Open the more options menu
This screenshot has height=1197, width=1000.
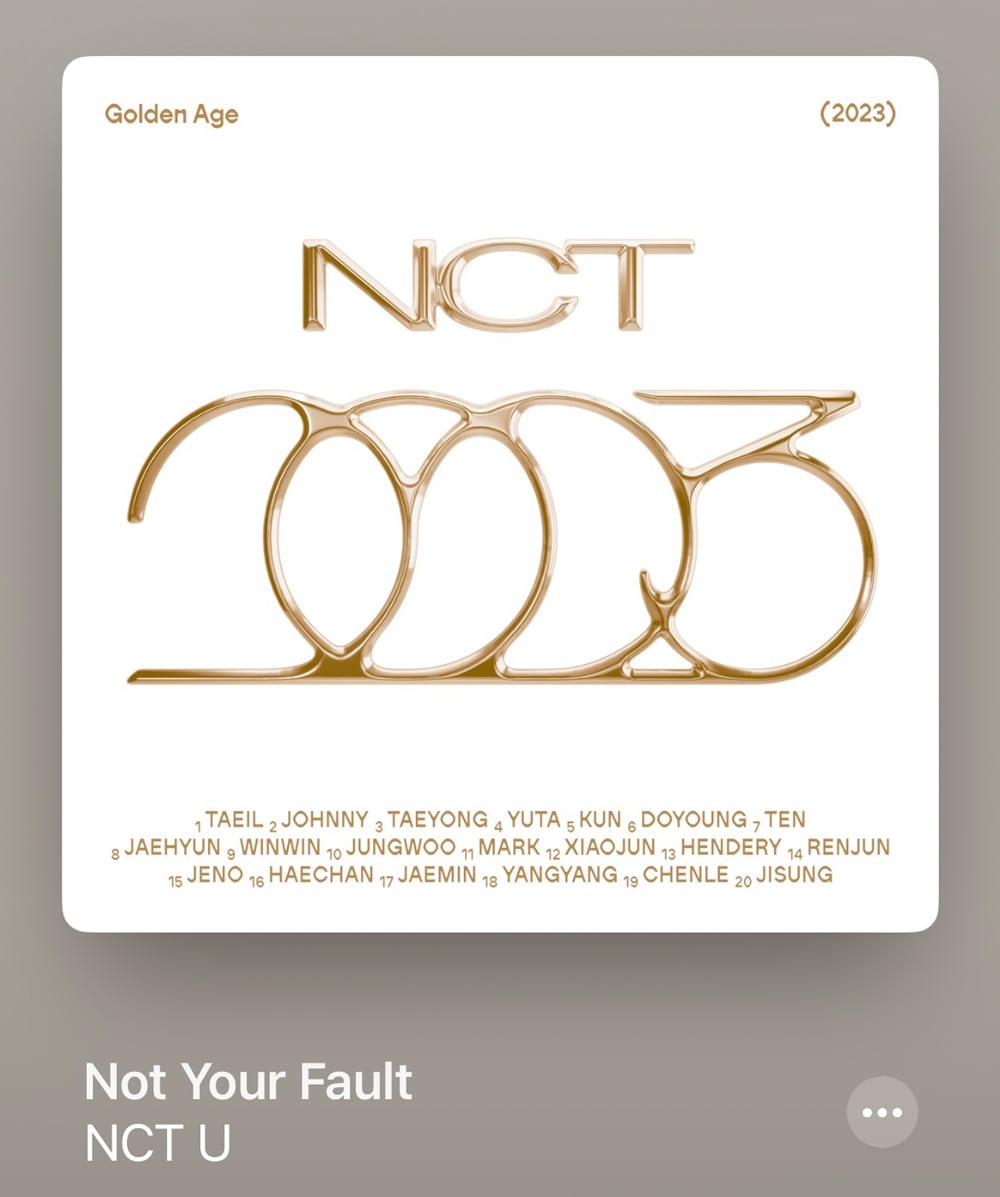(x=881, y=1112)
